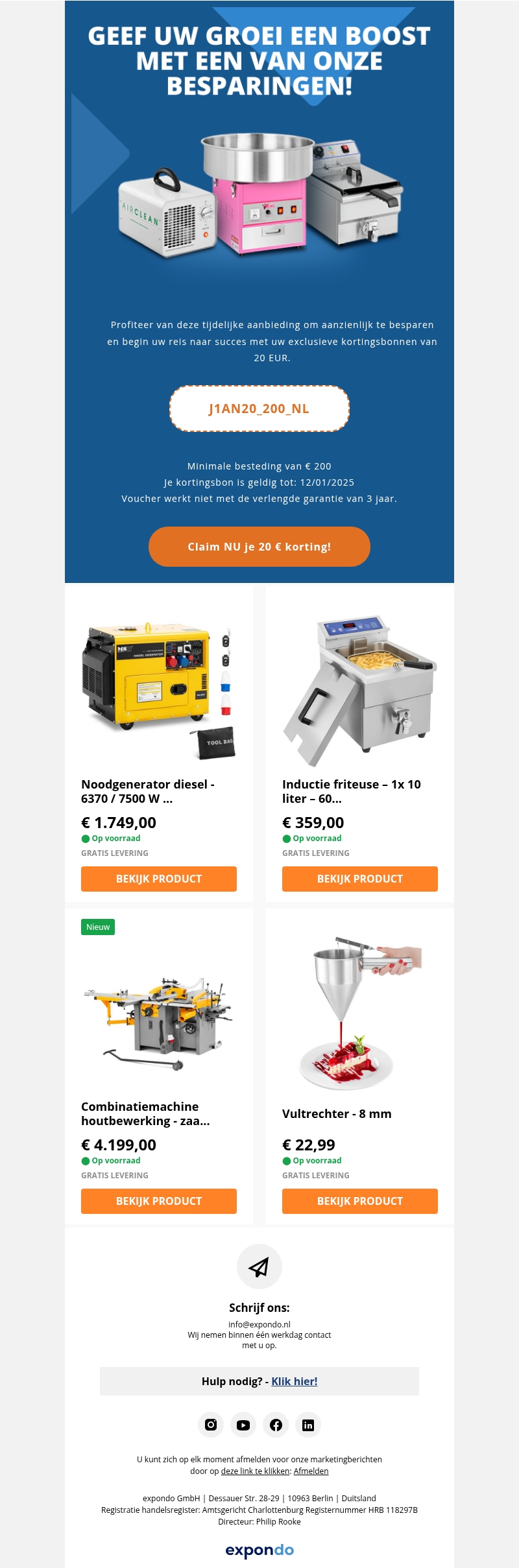Follow the 'deze link te klikken' link
This screenshot has height=1568, width=519.
point(255,1471)
